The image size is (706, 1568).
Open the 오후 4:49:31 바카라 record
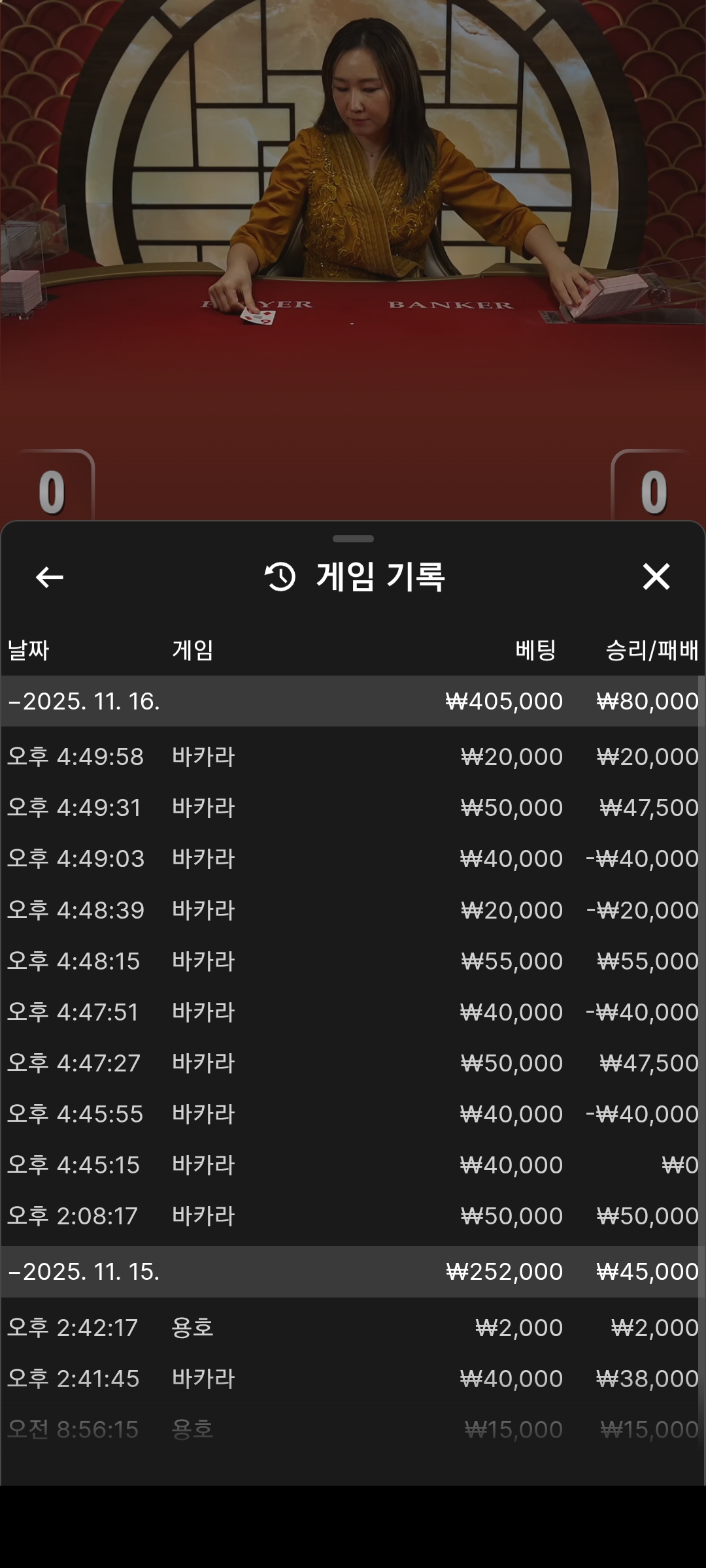(353, 808)
